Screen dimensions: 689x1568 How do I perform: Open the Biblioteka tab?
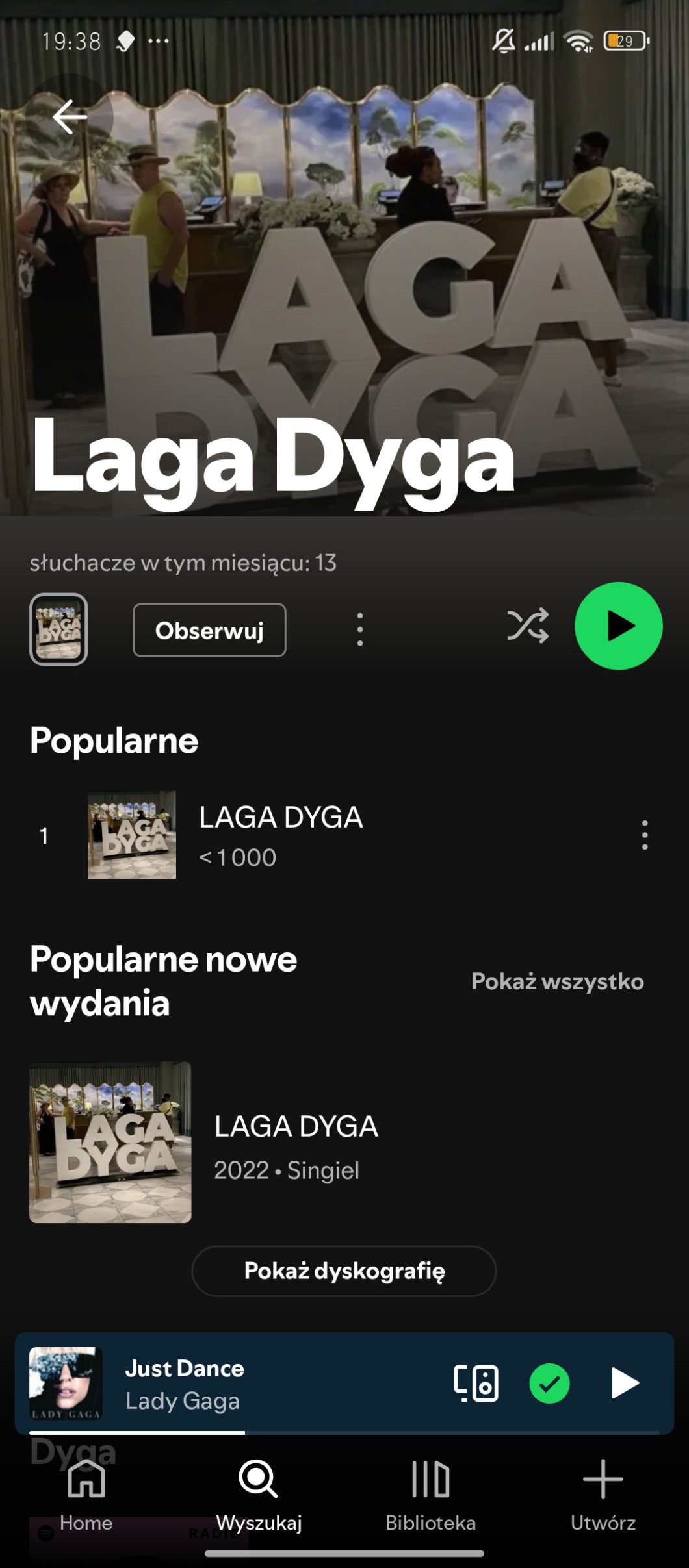[x=430, y=1494]
